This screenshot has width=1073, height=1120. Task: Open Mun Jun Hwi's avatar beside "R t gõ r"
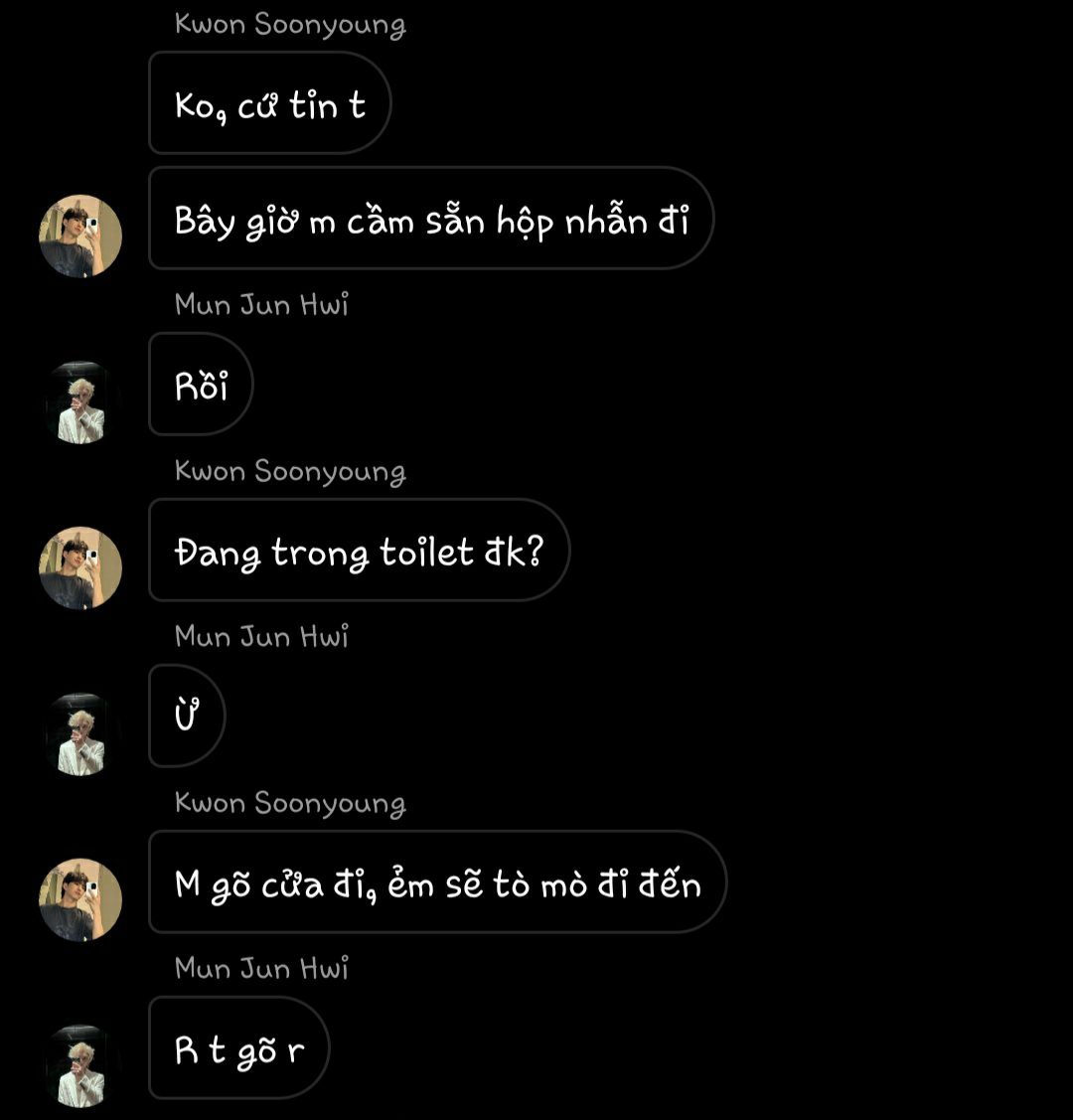pyautogui.click(x=80, y=1066)
